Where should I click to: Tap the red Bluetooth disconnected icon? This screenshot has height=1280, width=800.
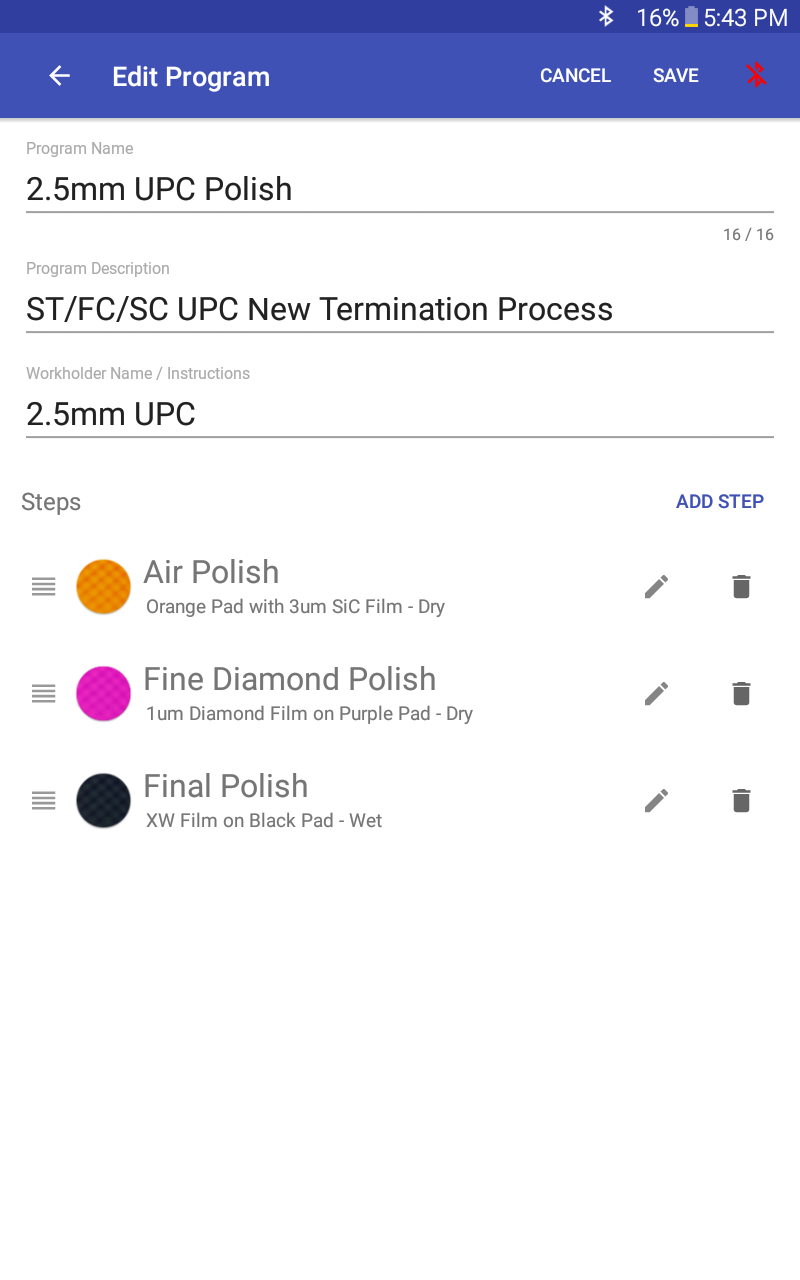click(756, 75)
